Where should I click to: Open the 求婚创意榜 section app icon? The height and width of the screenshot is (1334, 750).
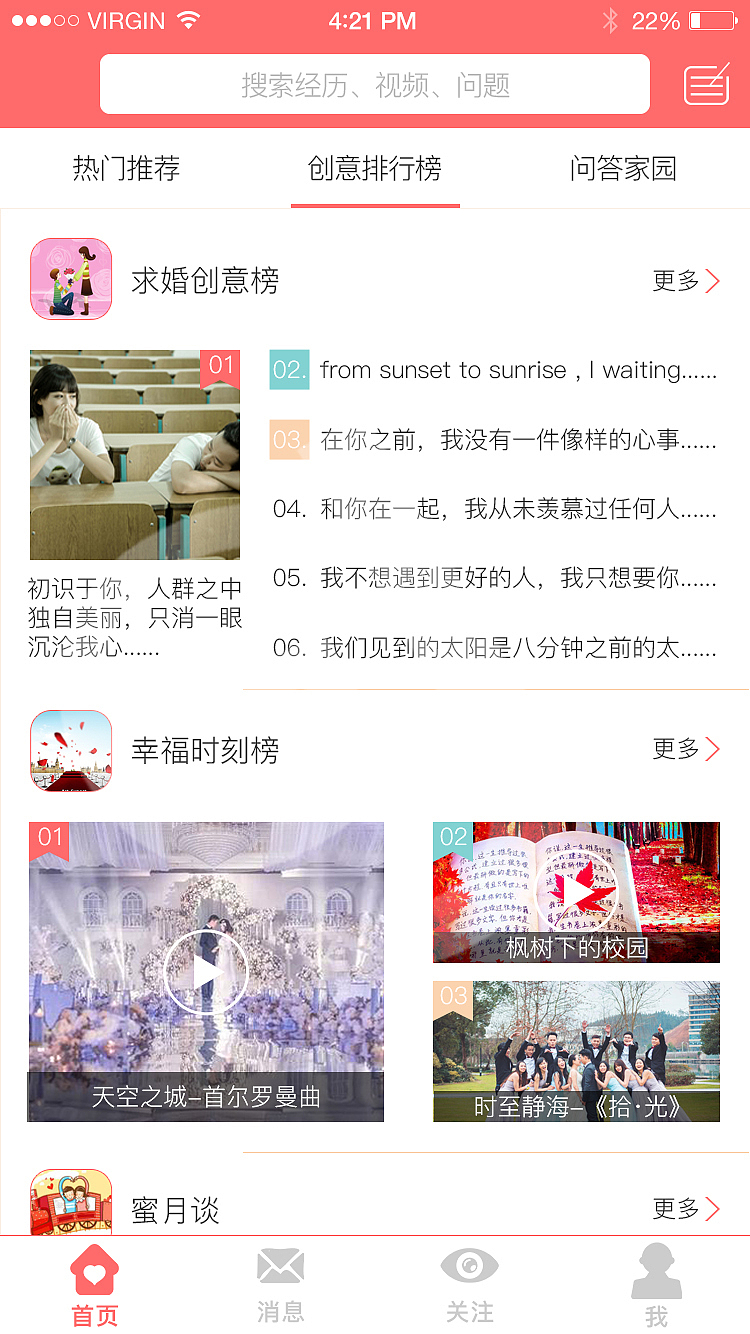point(71,278)
